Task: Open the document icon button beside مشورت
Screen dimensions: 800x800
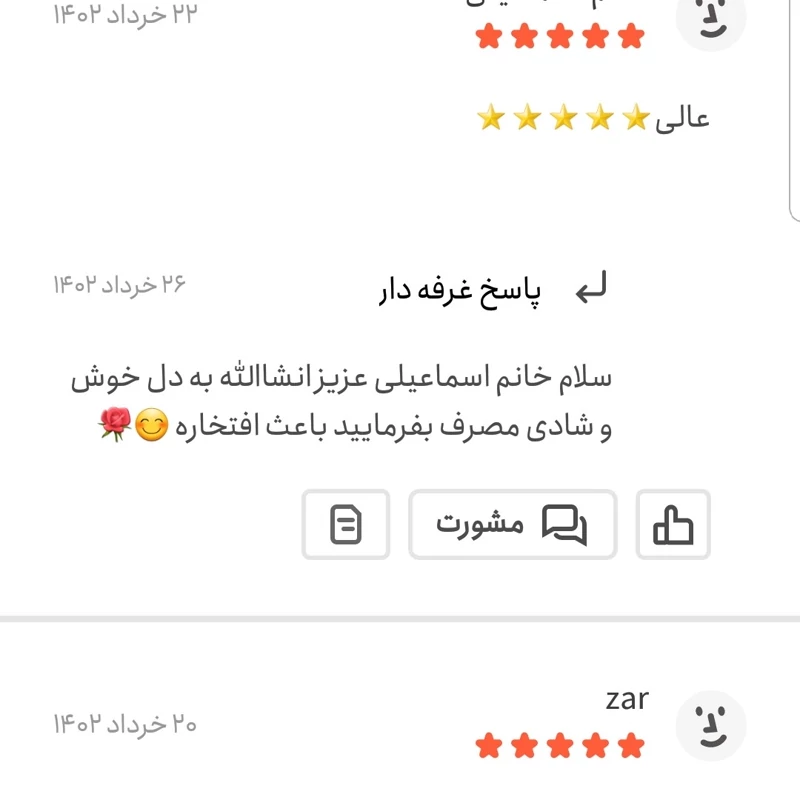Action: [346, 524]
